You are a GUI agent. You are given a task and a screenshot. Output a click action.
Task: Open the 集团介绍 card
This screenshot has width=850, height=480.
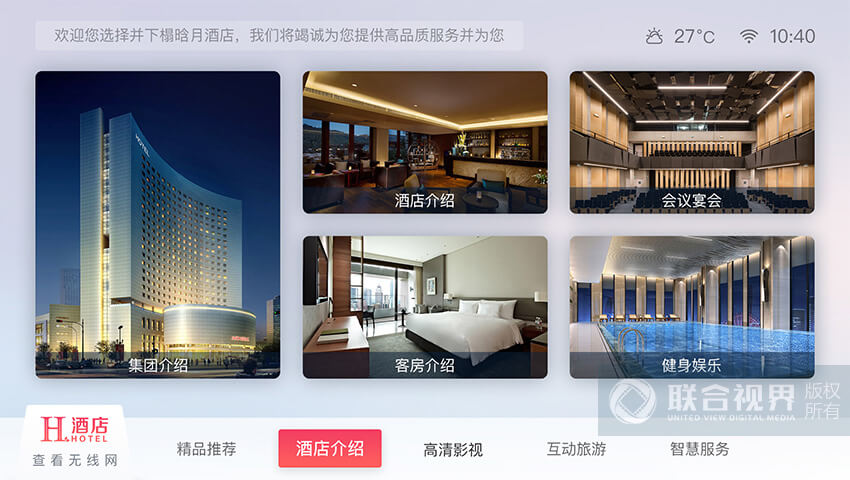pyautogui.click(x=157, y=224)
